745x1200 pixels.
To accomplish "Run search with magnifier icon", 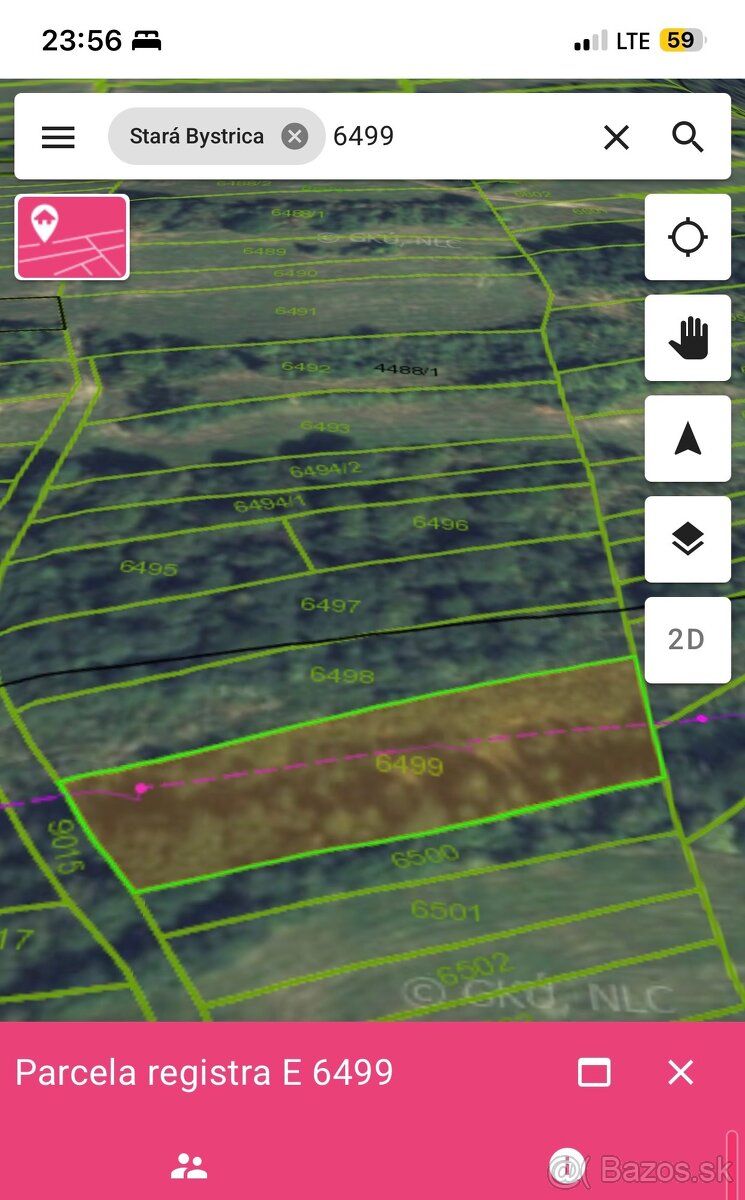I will (x=688, y=137).
